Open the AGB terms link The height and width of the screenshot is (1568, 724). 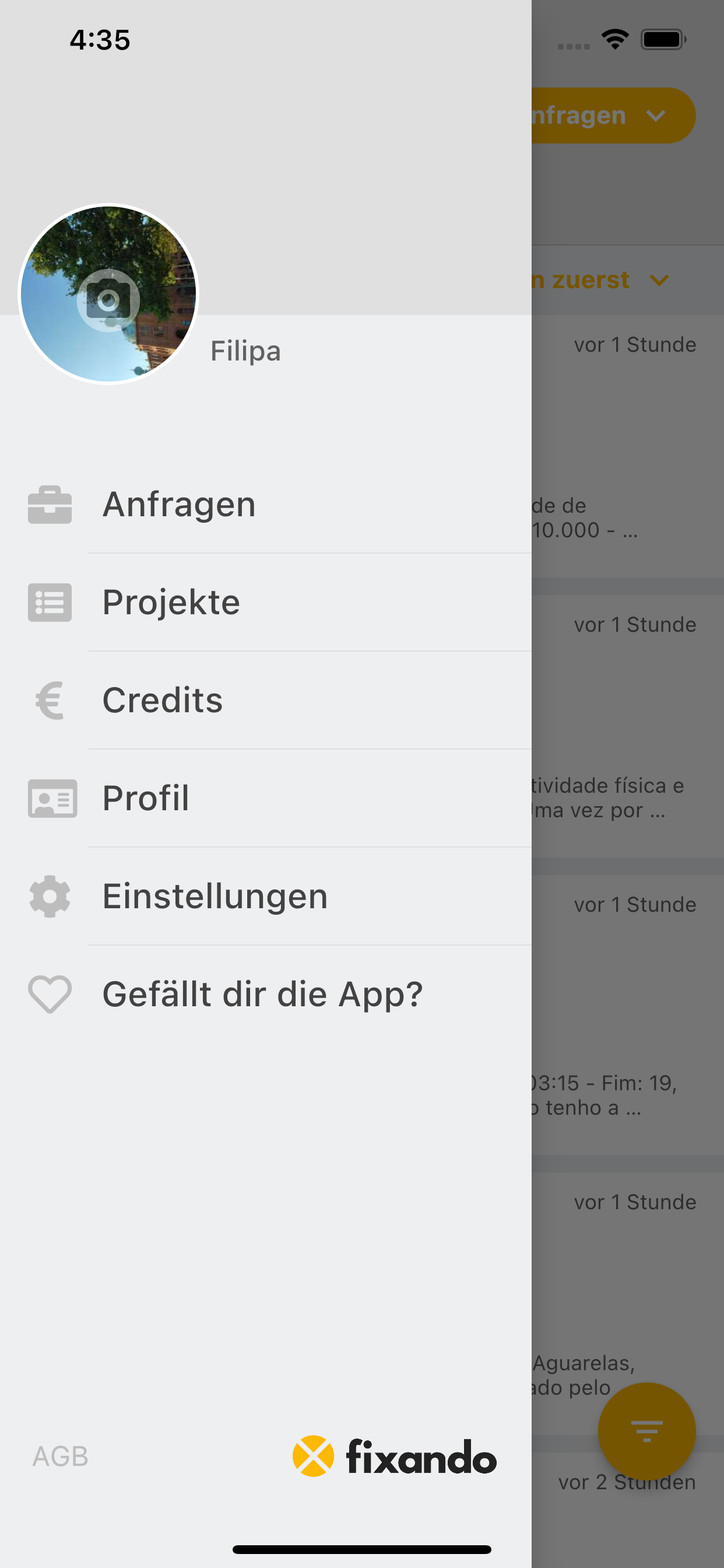[60, 1457]
